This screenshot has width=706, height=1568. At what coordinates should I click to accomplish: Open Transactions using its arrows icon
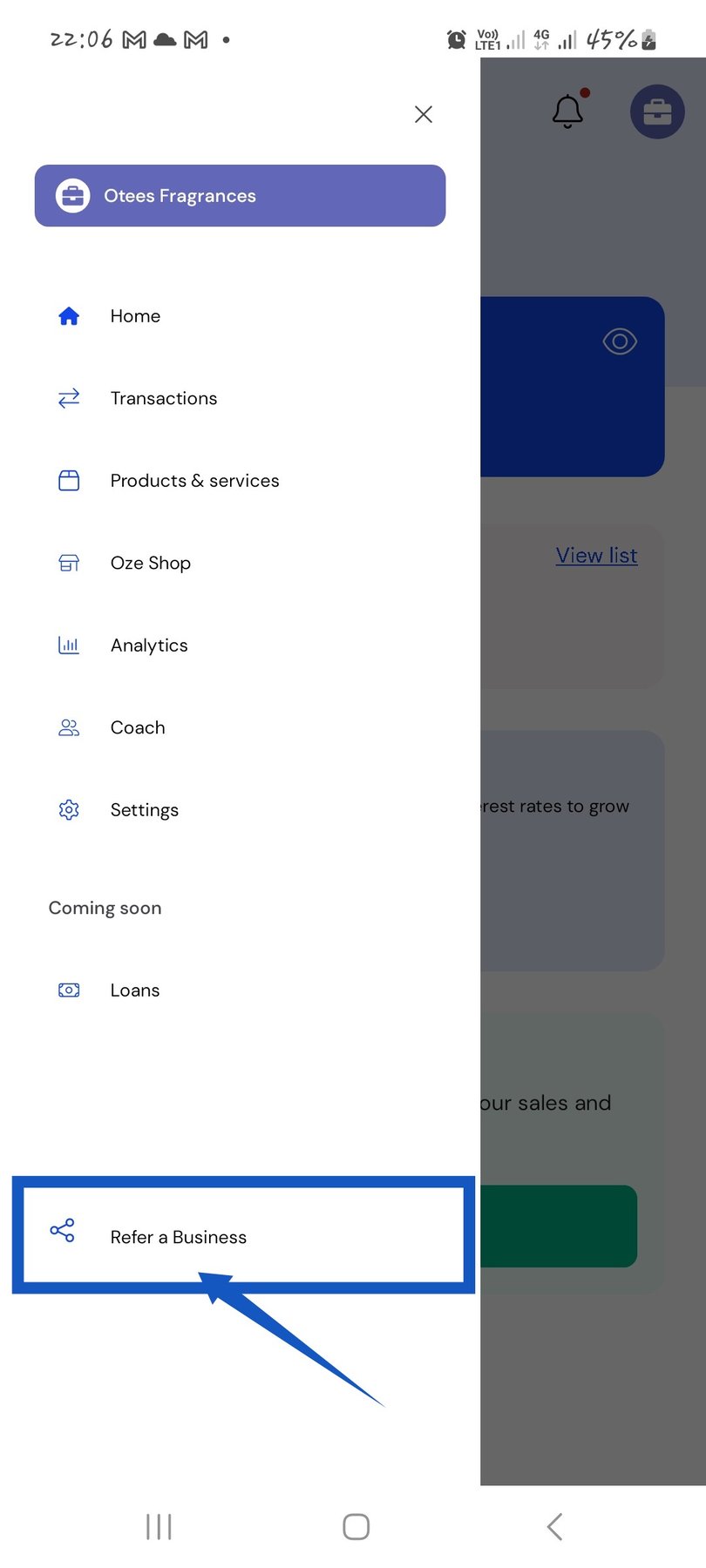68,398
